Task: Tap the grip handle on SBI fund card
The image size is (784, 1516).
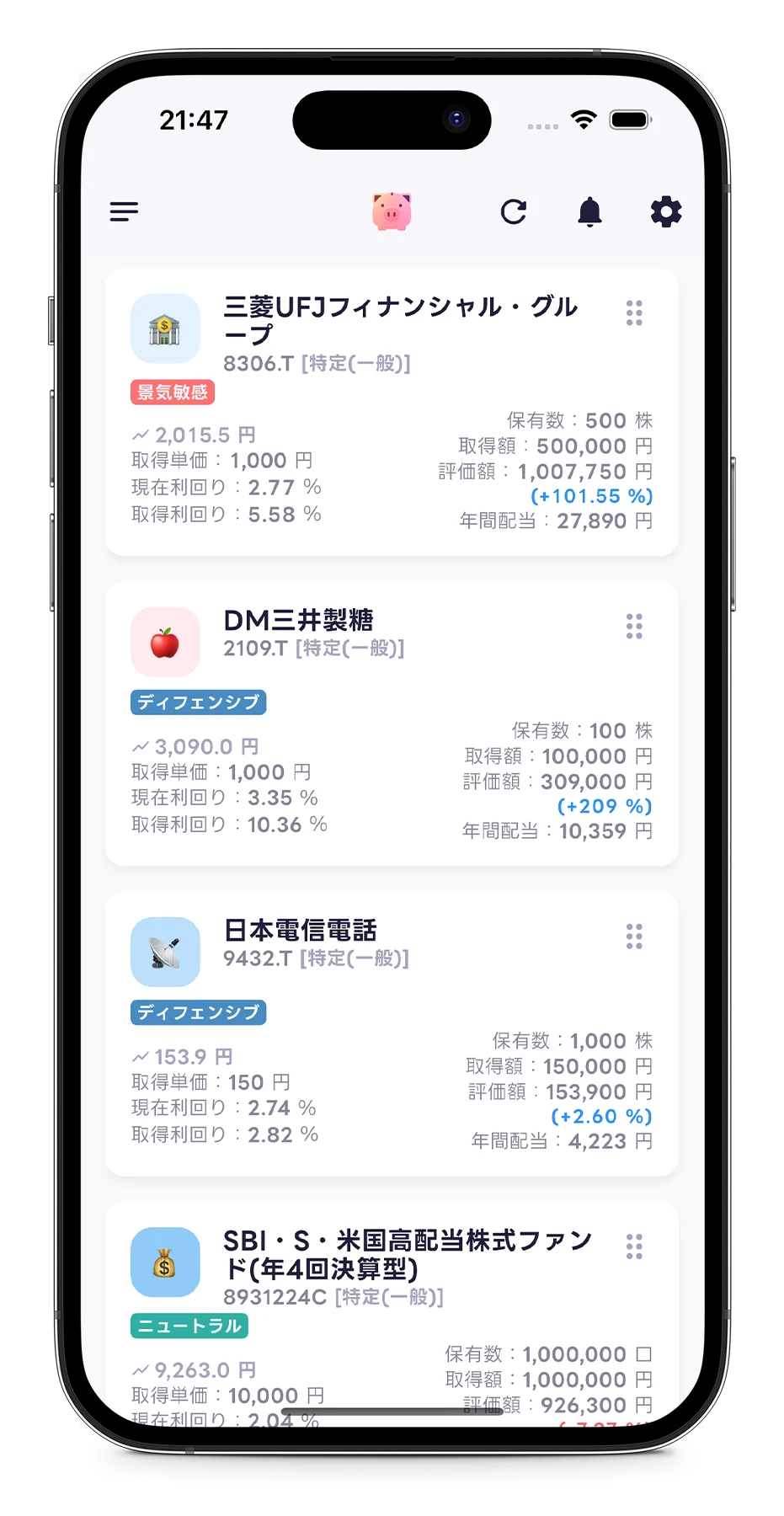Action: click(634, 1246)
